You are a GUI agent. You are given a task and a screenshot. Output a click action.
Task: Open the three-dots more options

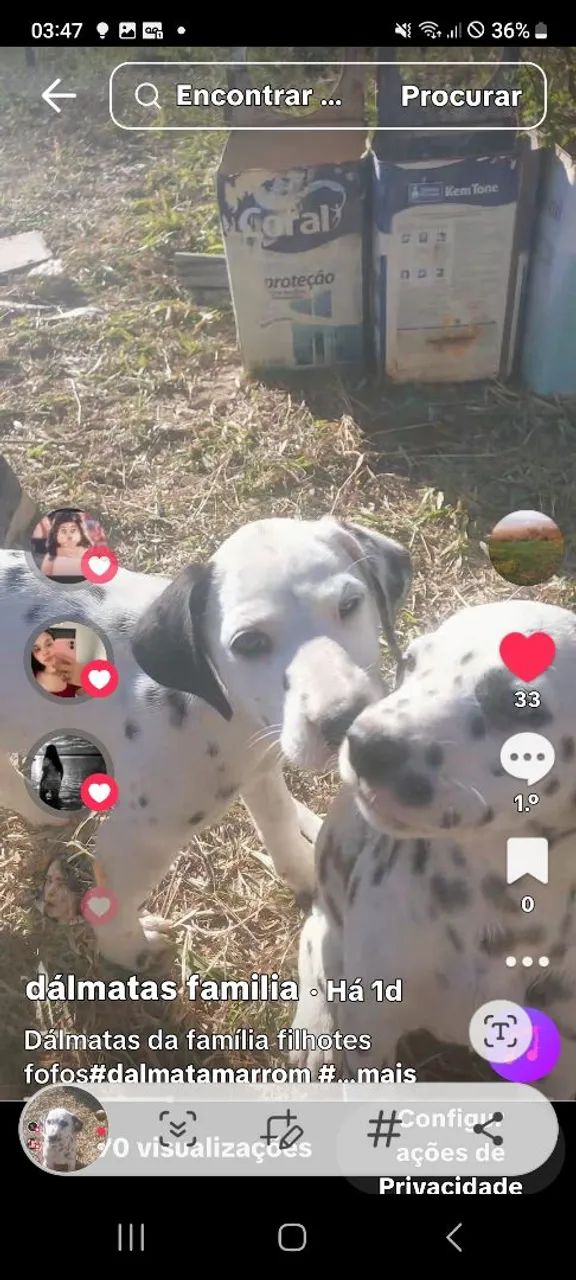[527, 962]
